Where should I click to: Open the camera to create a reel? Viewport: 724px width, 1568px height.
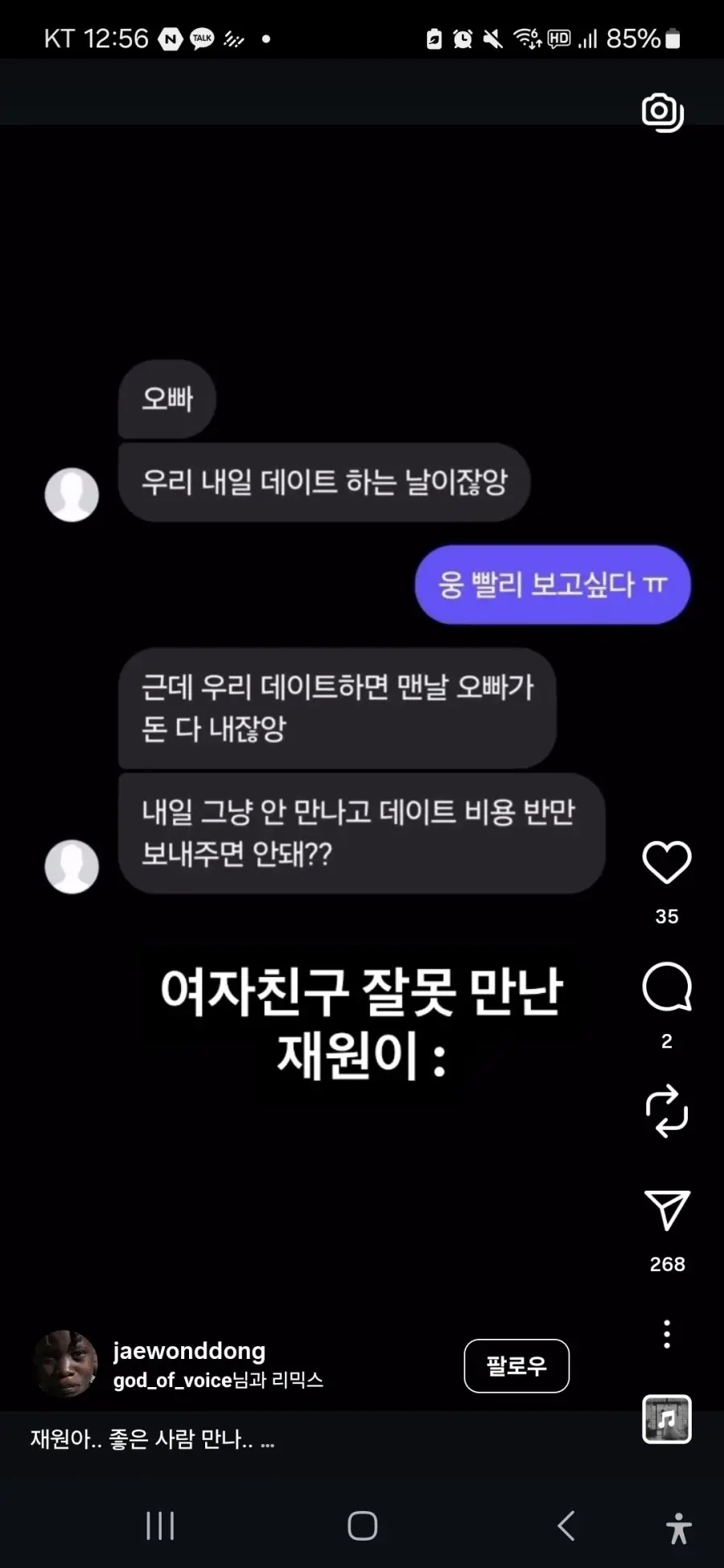[662, 113]
